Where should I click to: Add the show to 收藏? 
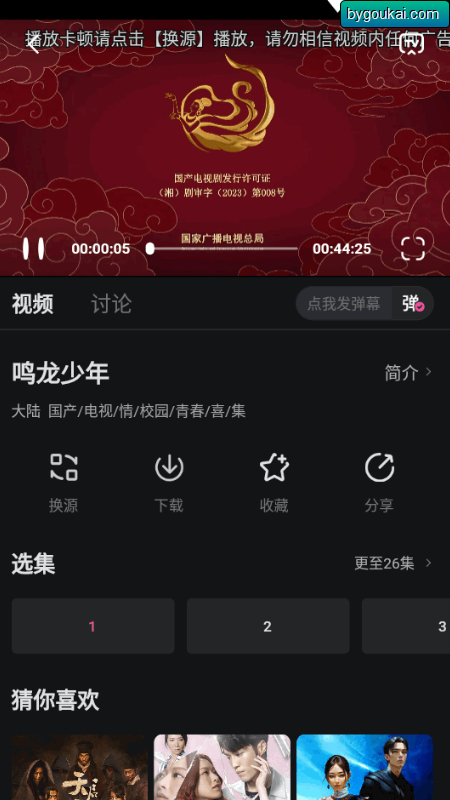274,483
